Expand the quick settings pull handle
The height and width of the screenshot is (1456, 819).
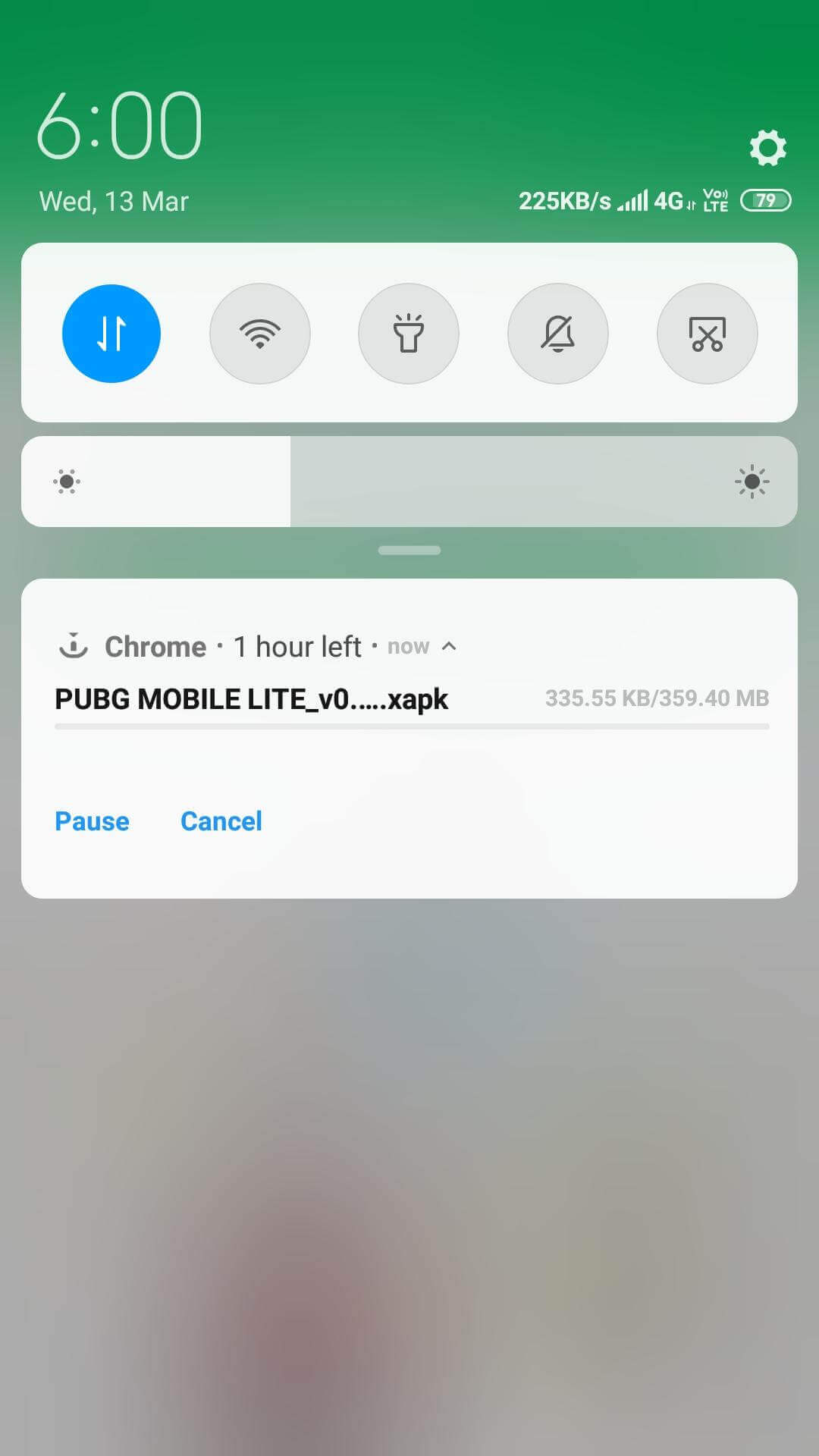(409, 550)
